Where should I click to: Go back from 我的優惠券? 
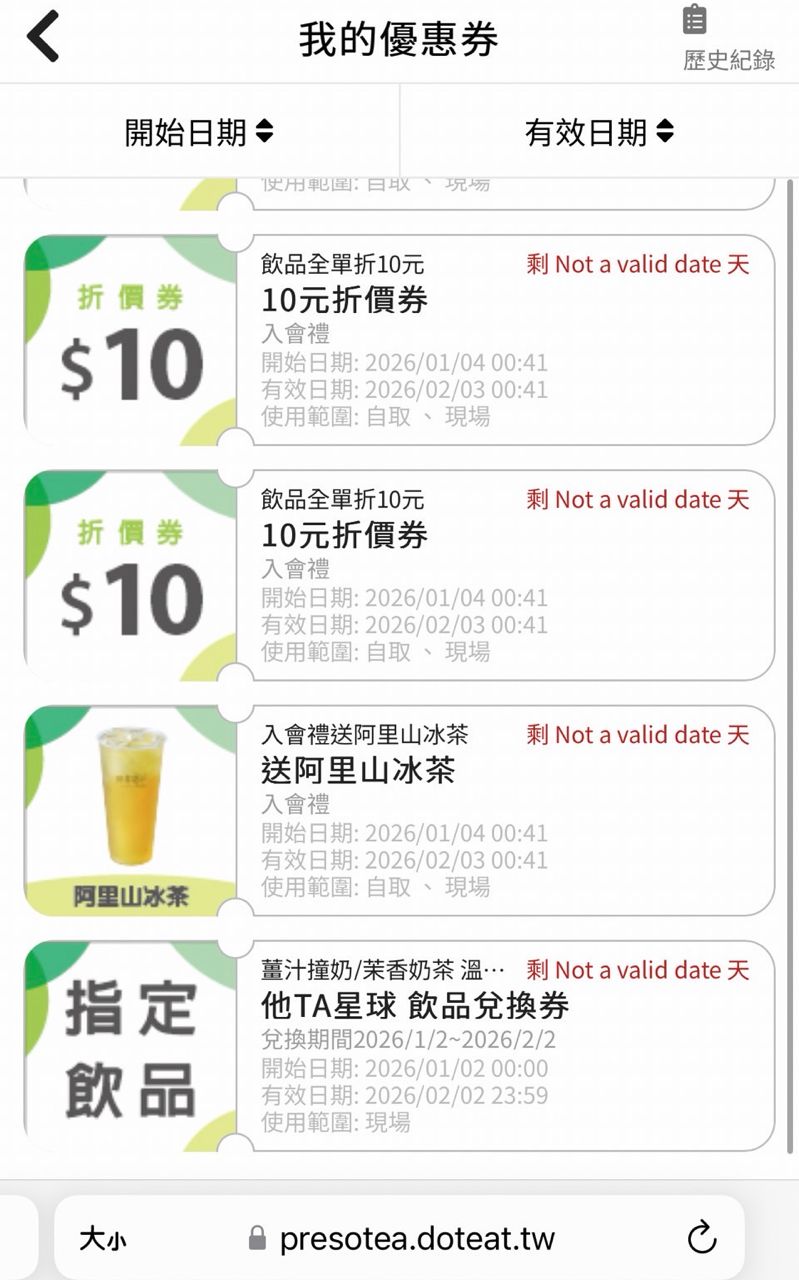pos(43,38)
